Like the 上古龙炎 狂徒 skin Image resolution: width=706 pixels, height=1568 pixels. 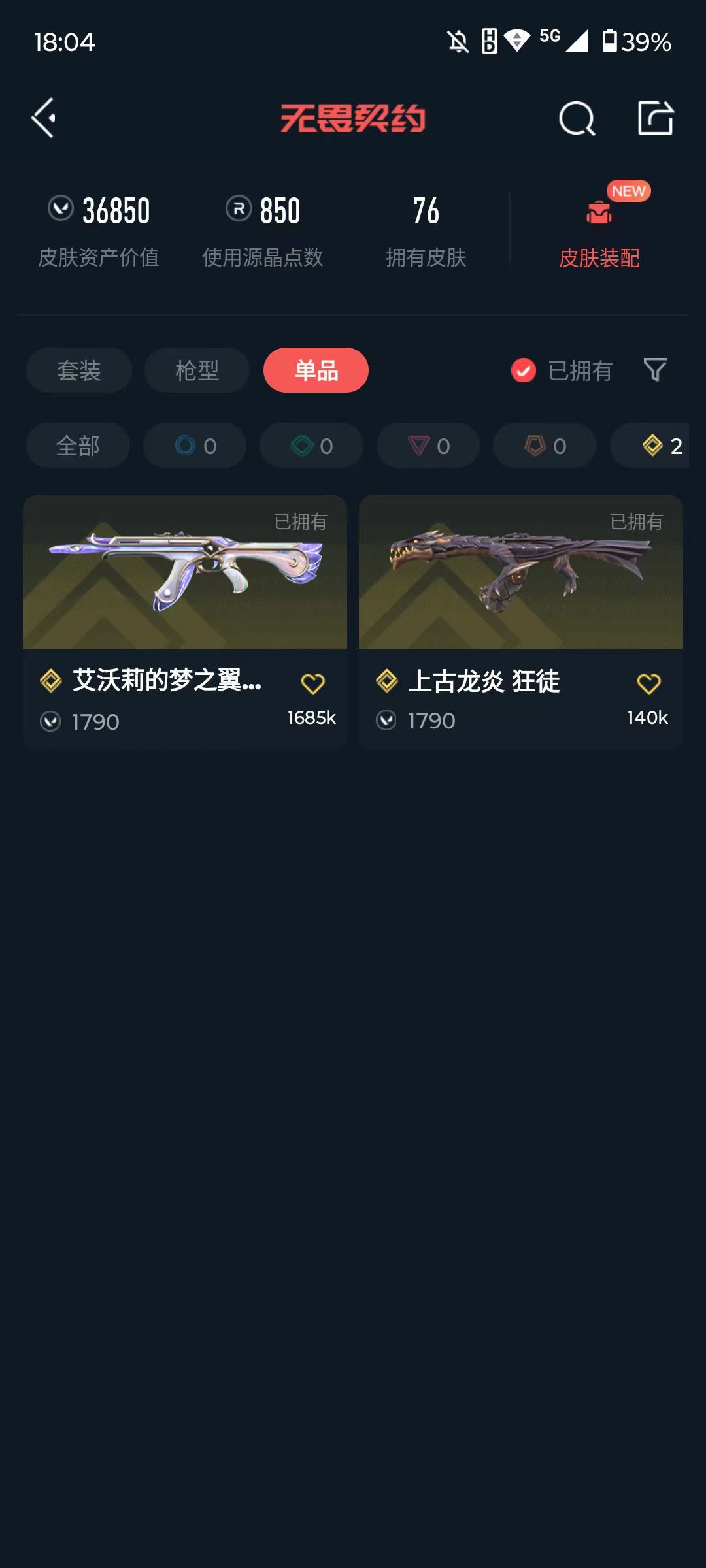[648, 684]
